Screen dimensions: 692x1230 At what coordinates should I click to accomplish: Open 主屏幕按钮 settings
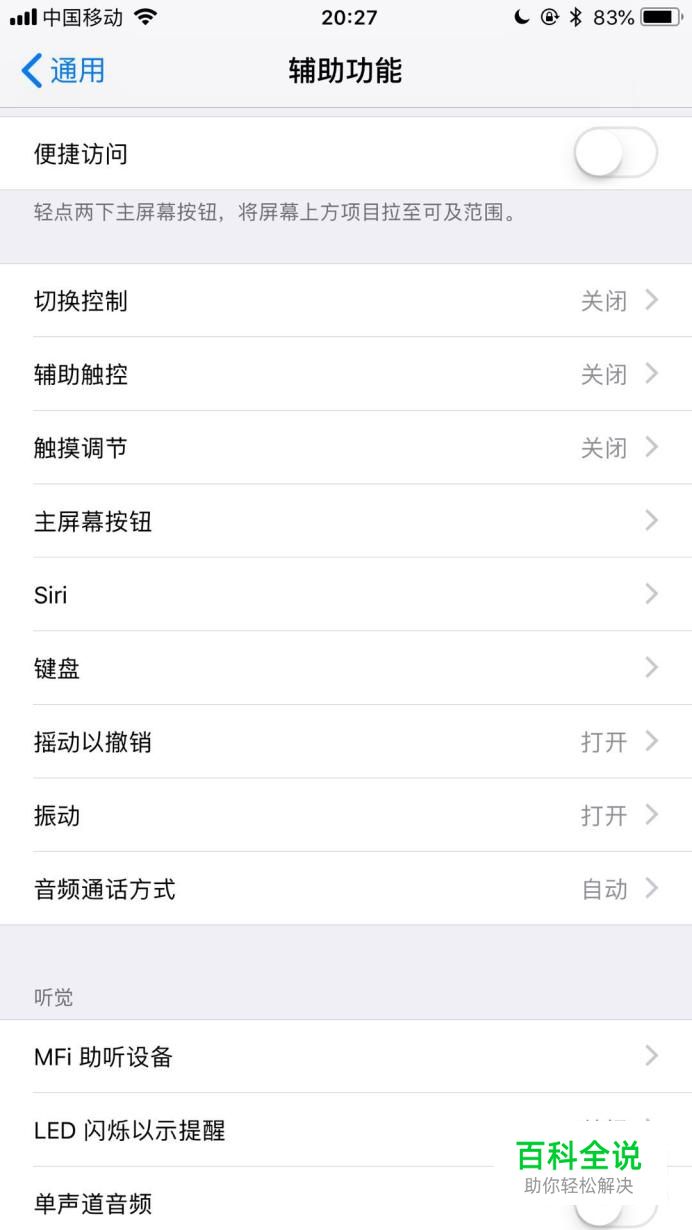coord(345,522)
